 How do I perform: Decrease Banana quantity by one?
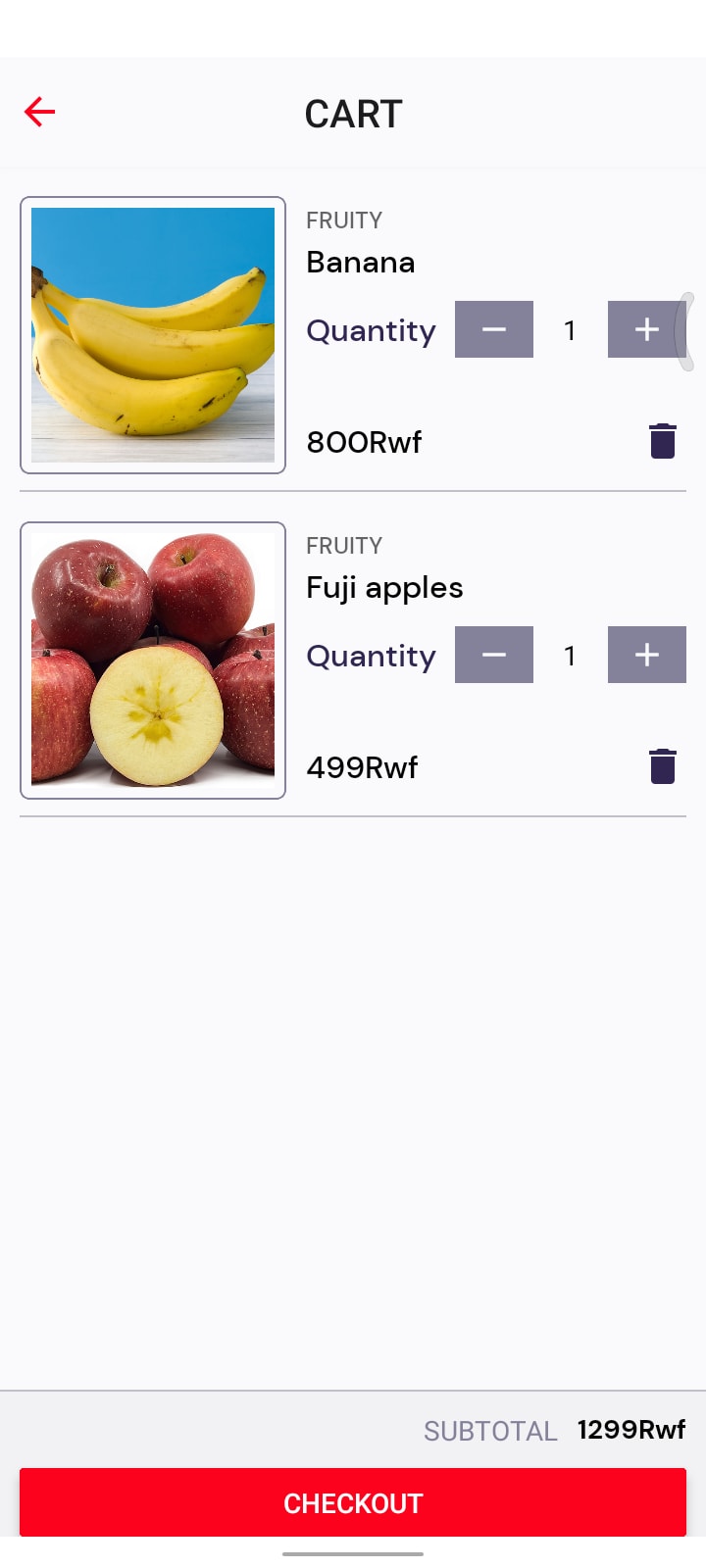pos(494,329)
